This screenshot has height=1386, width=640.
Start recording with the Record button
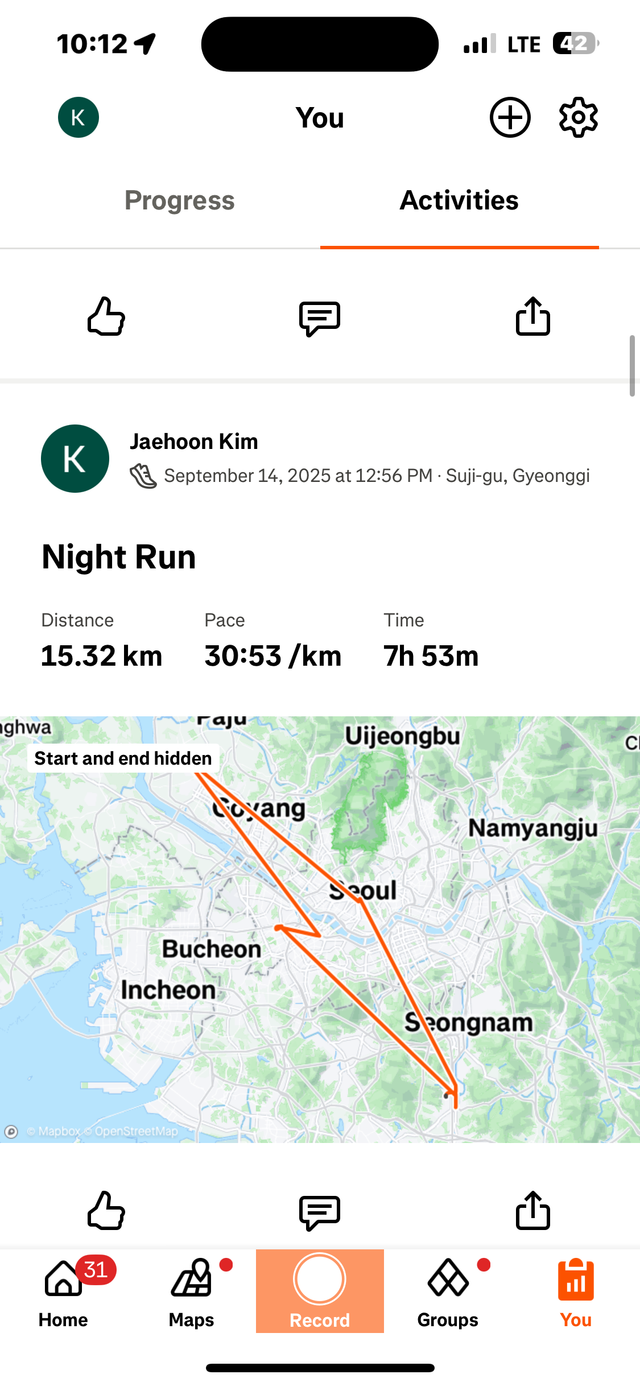point(320,1290)
